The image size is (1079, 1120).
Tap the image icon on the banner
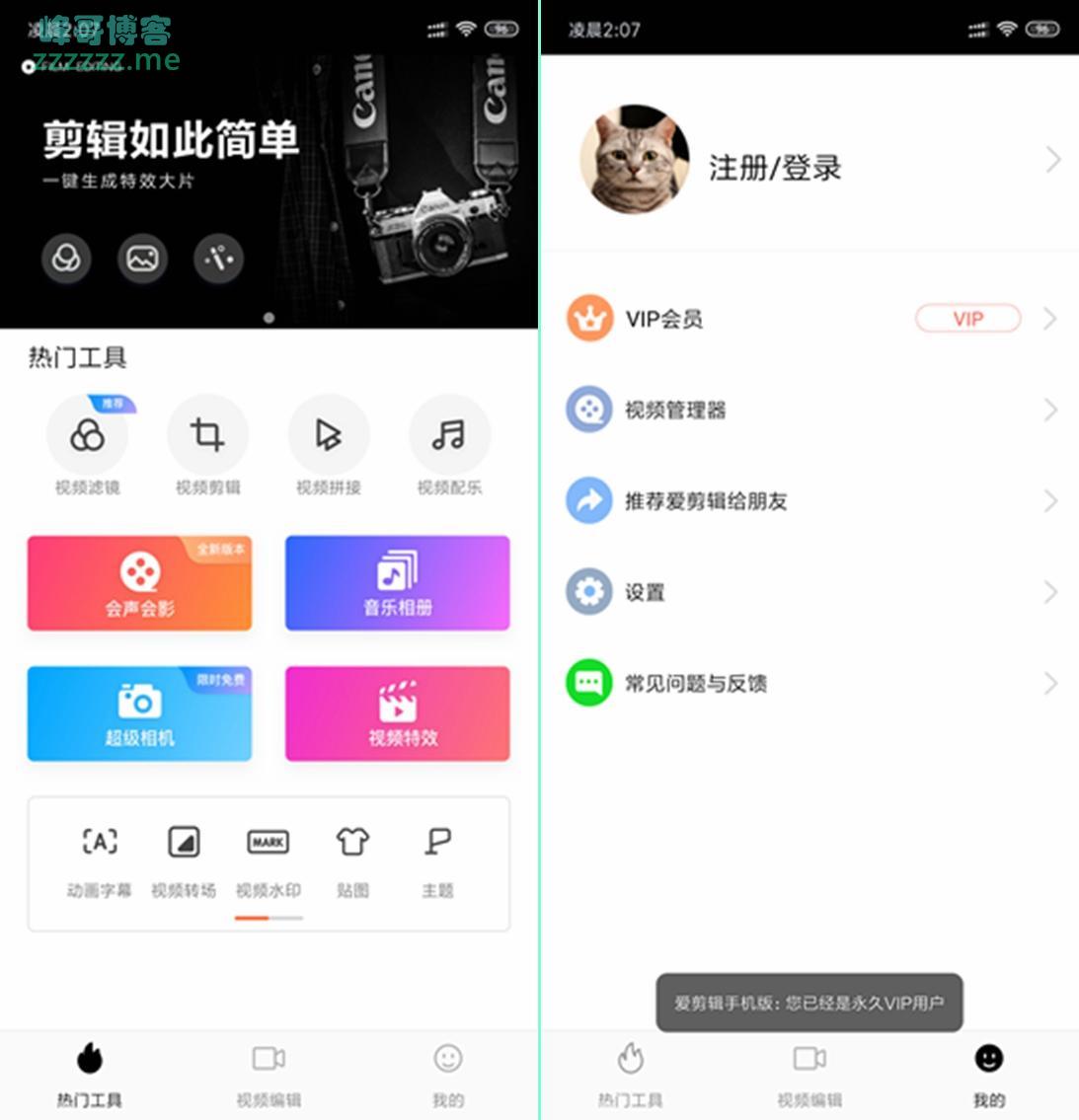coord(142,259)
